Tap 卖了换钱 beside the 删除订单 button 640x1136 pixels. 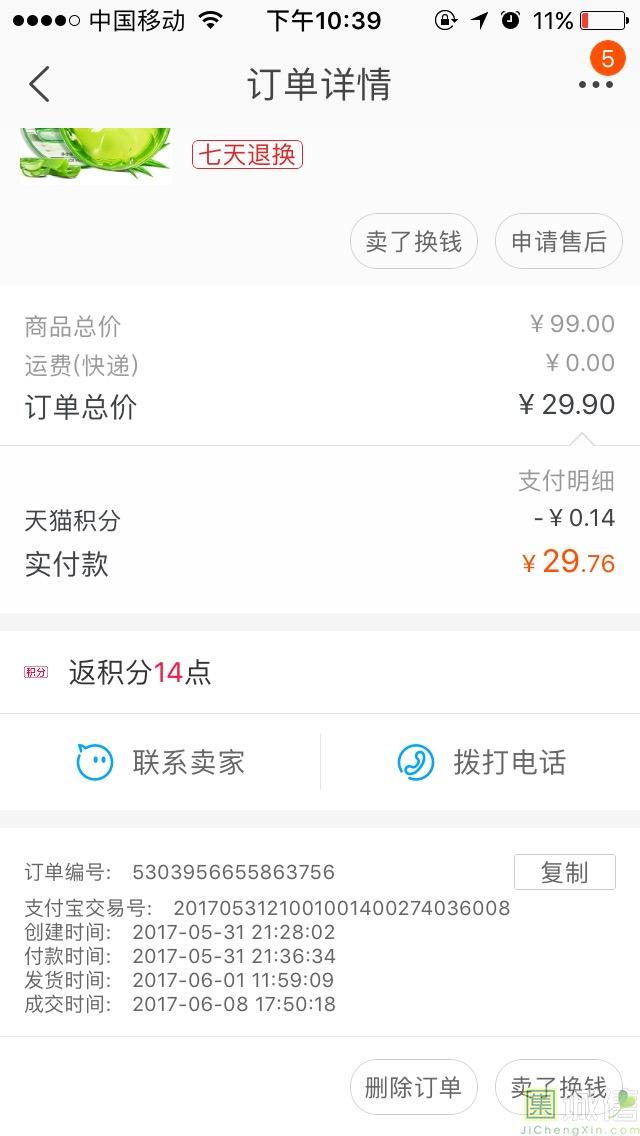click(559, 1087)
